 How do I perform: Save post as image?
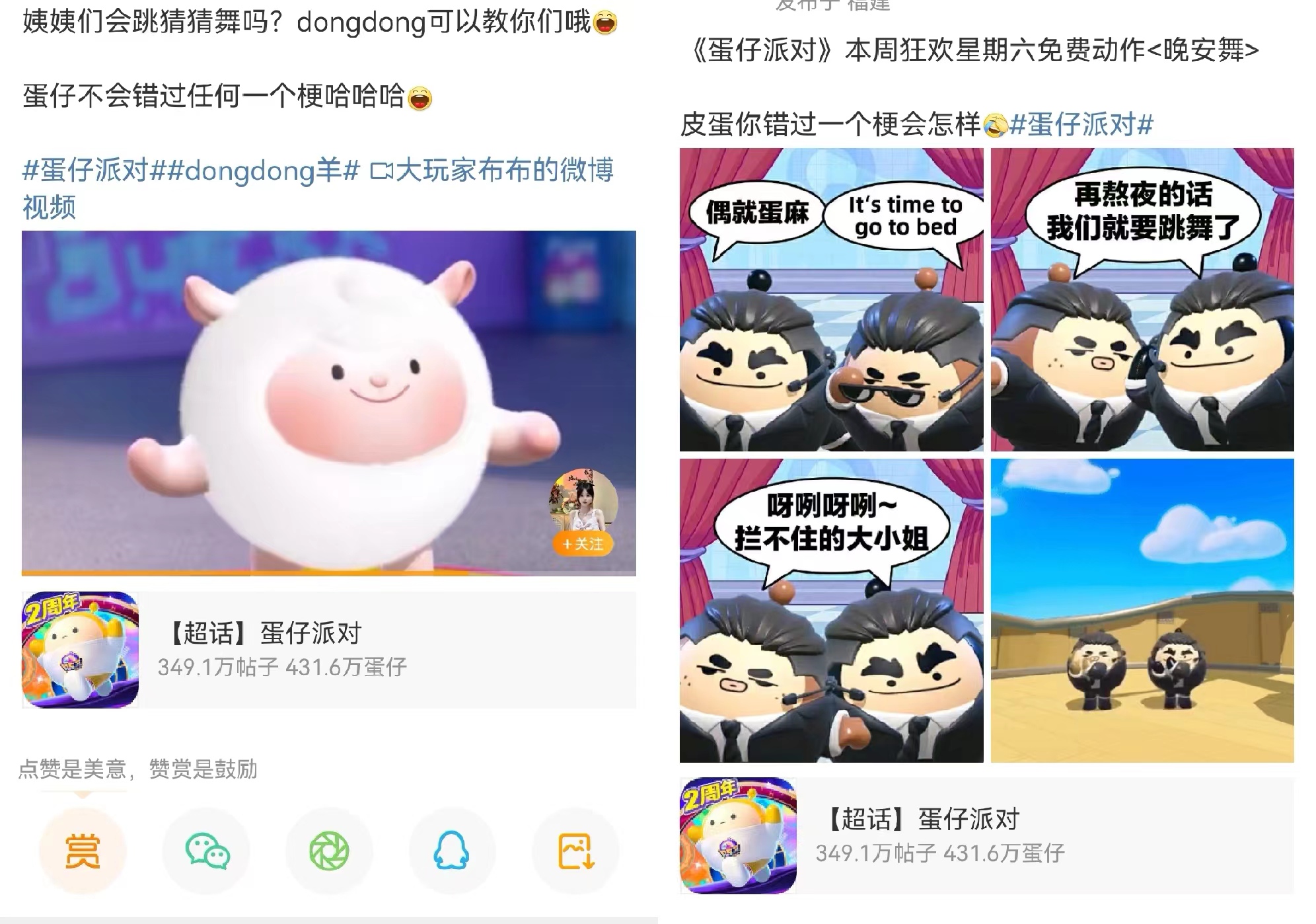tap(575, 851)
